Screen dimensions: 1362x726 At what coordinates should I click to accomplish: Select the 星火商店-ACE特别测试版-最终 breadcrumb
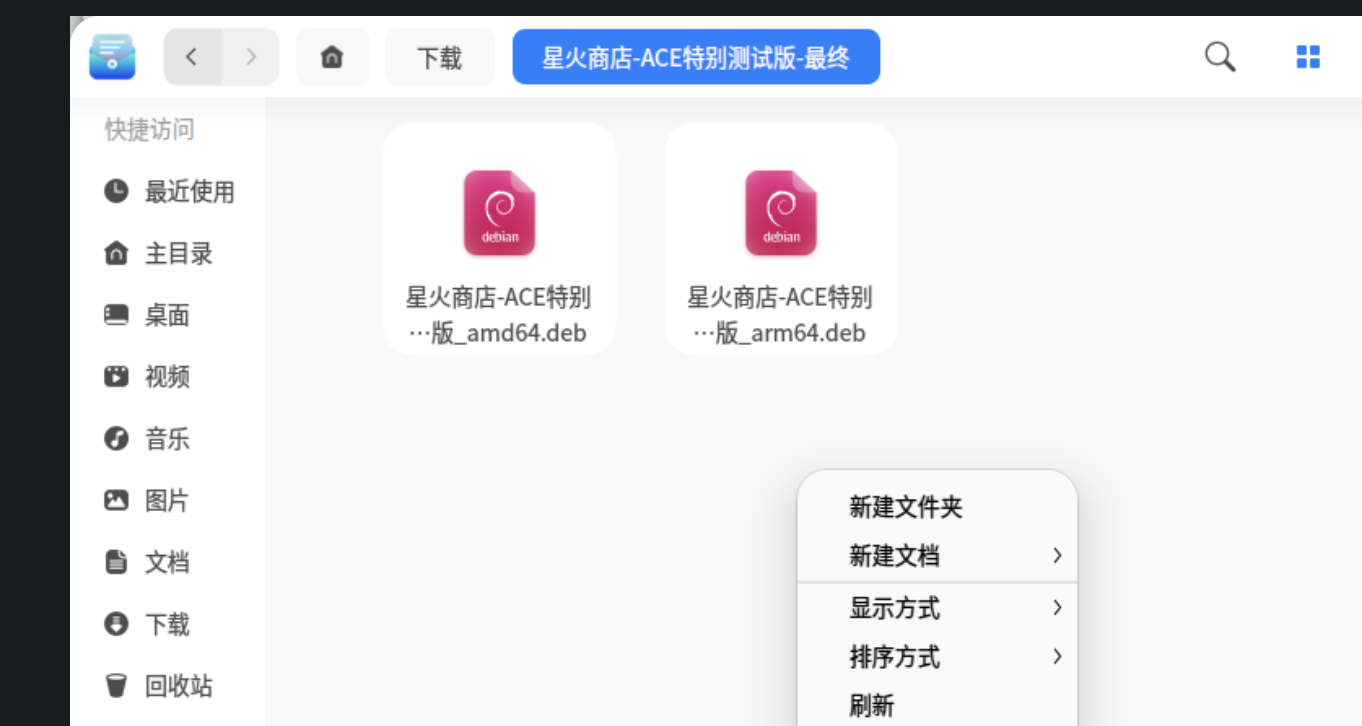(696, 57)
